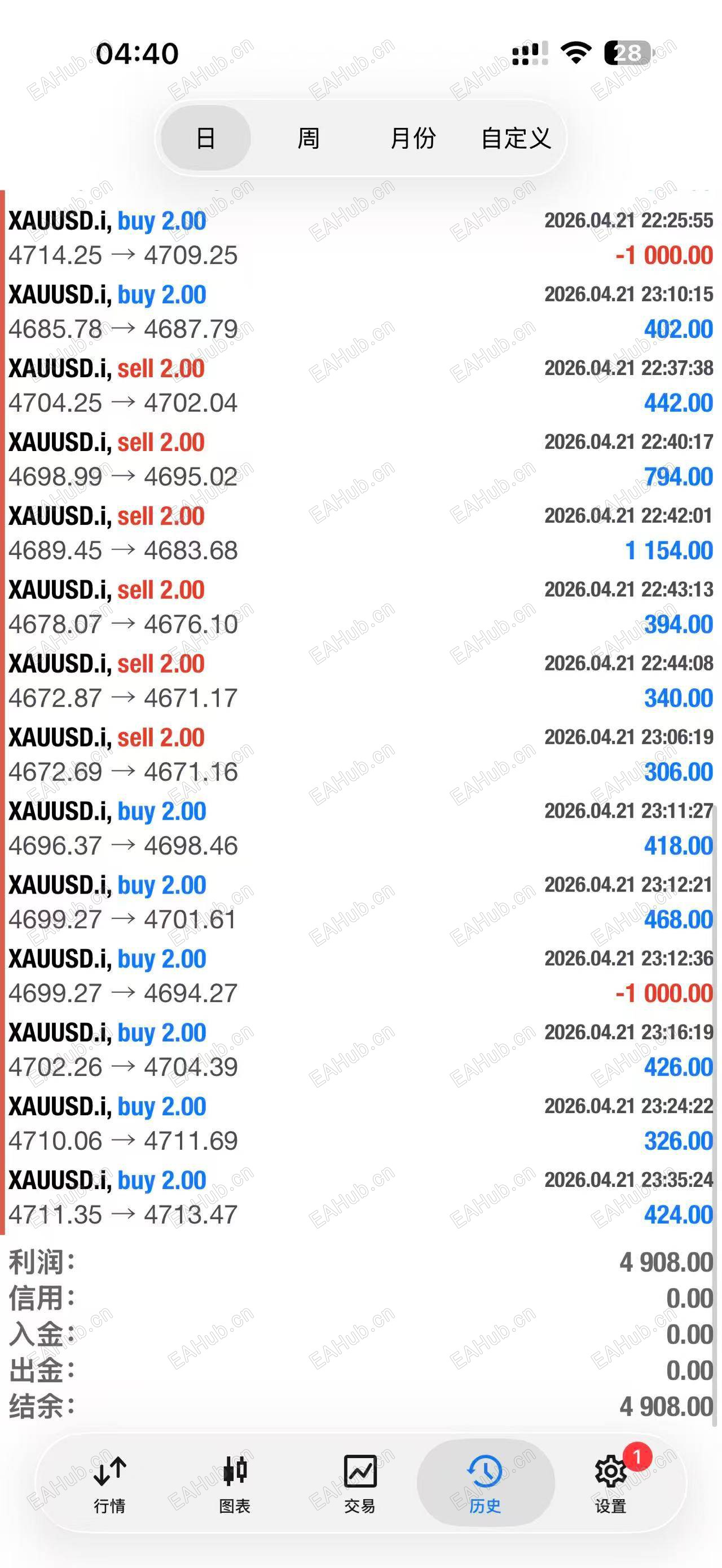Open the buy trade with 468.00 profit
Screen dimensions: 722x1568
[360, 902]
